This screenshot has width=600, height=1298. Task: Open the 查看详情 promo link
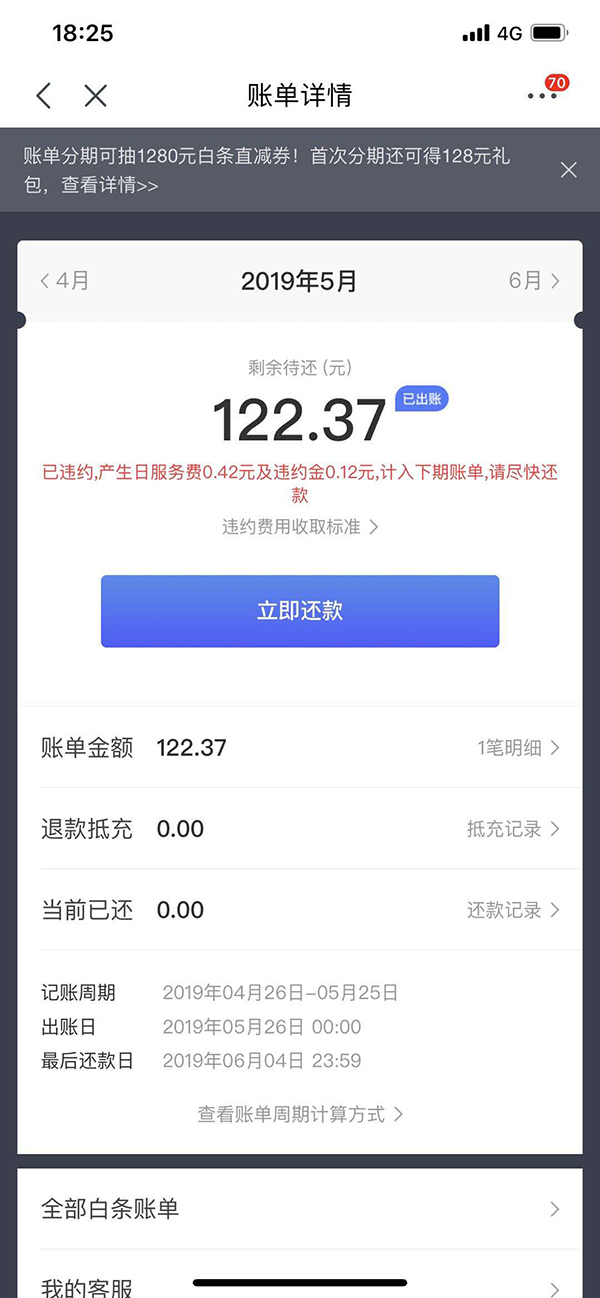tap(110, 185)
